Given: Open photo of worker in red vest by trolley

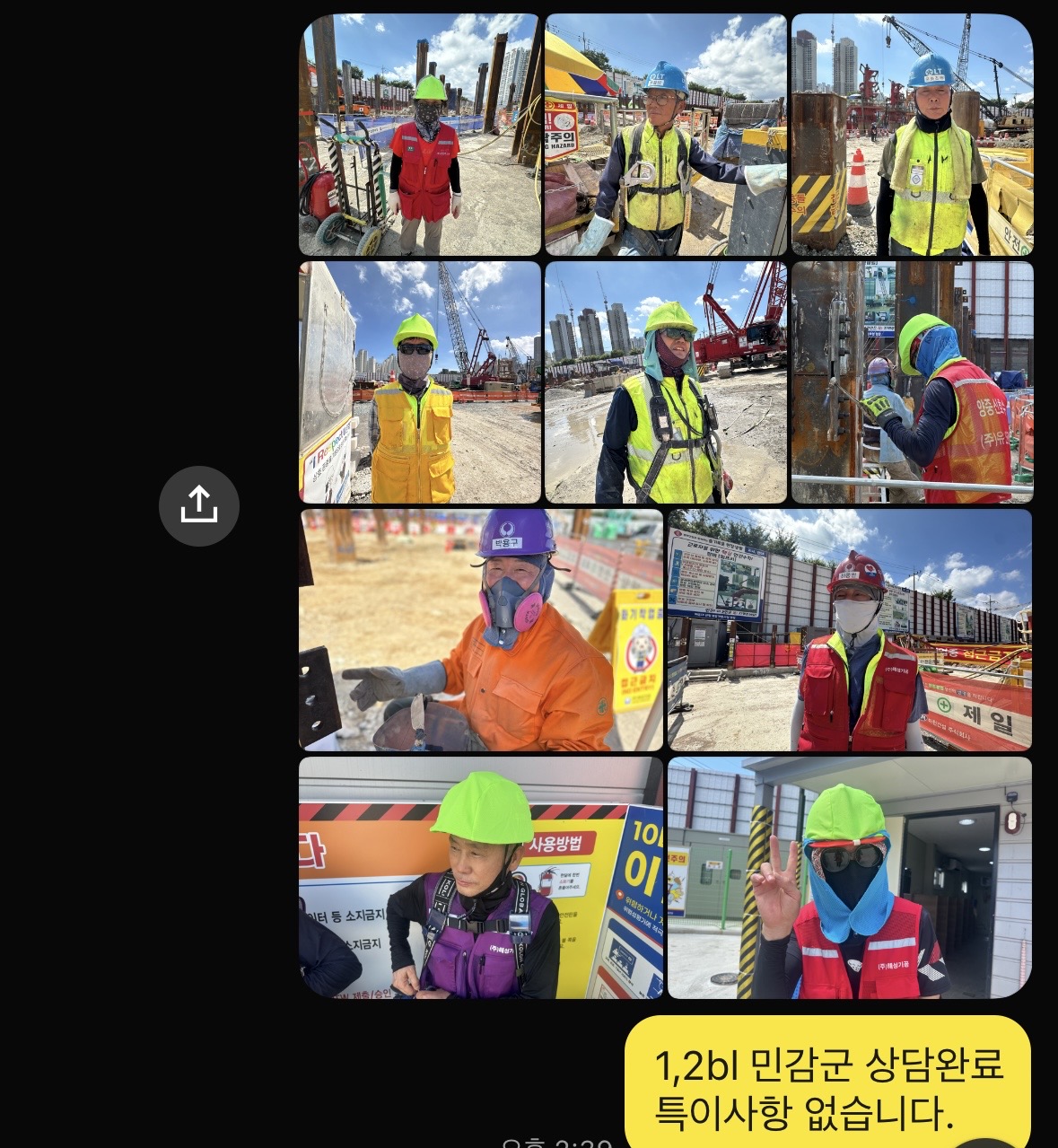Looking at the screenshot, I should click(x=419, y=135).
